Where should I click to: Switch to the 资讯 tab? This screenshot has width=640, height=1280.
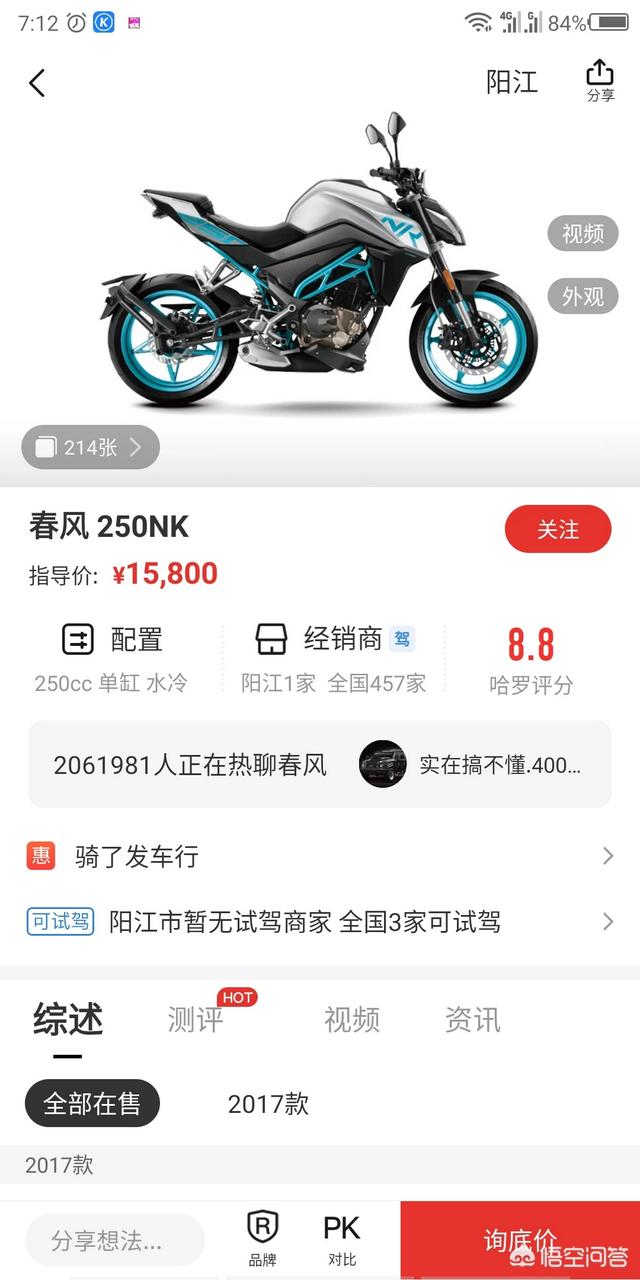click(473, 1020)
